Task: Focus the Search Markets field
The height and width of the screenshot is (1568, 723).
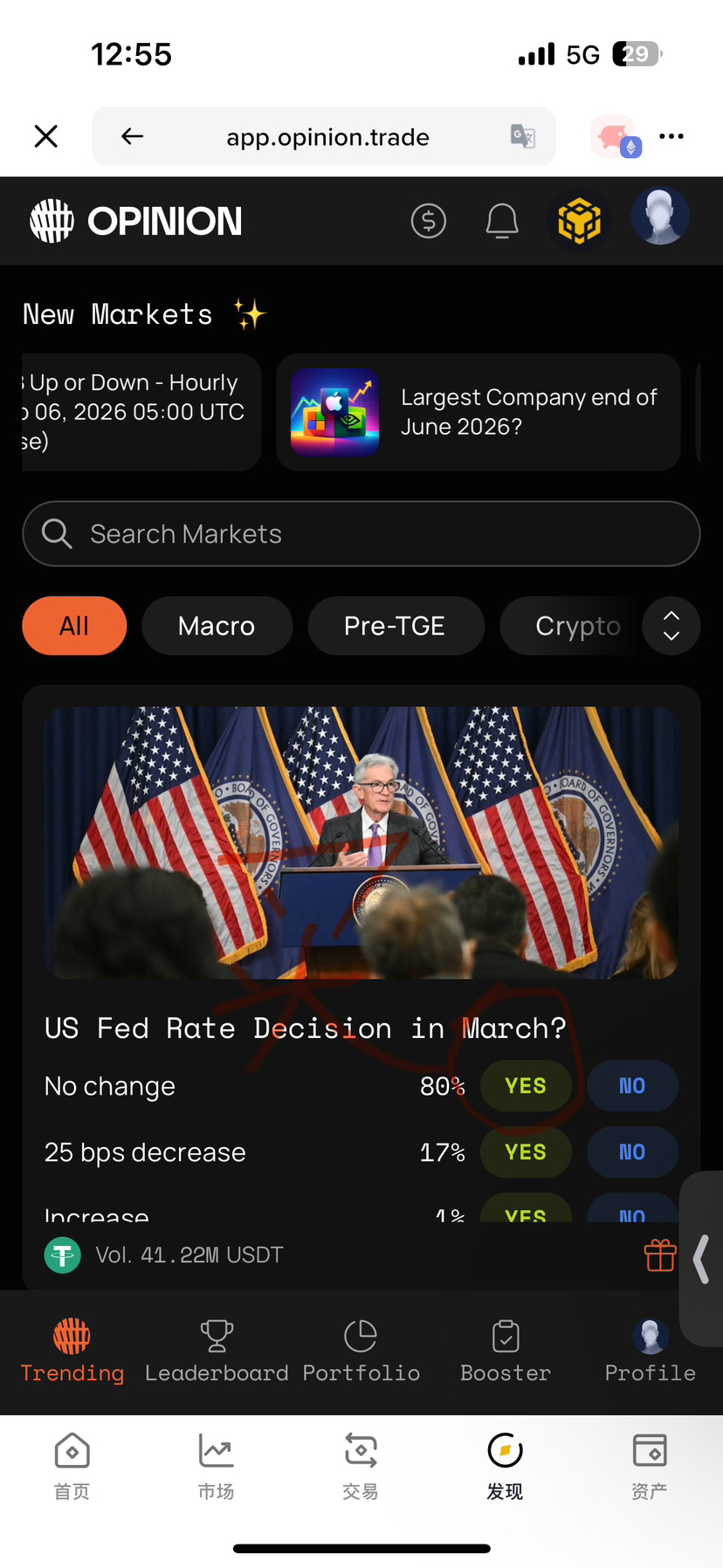Action: (361, 533)
